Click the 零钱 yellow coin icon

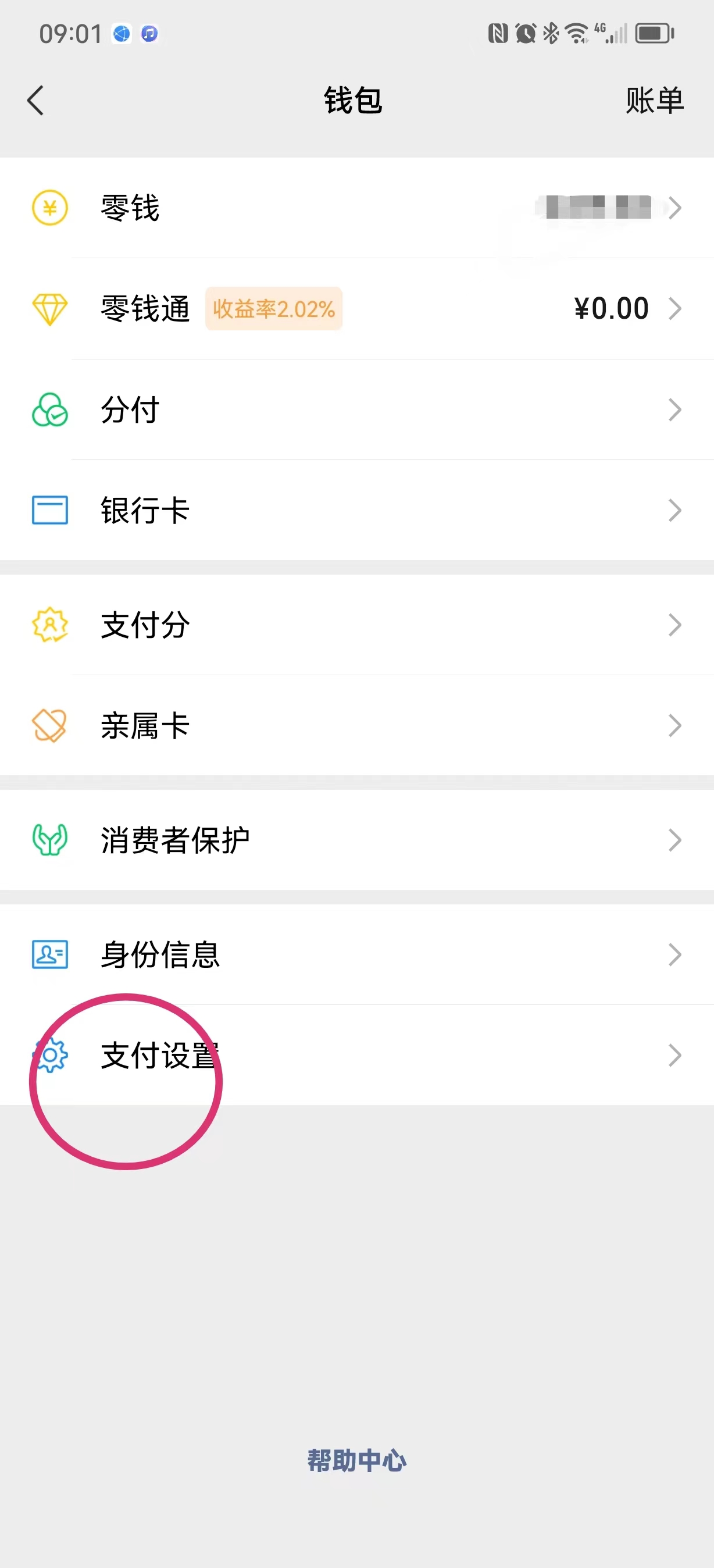click(49, 209)
